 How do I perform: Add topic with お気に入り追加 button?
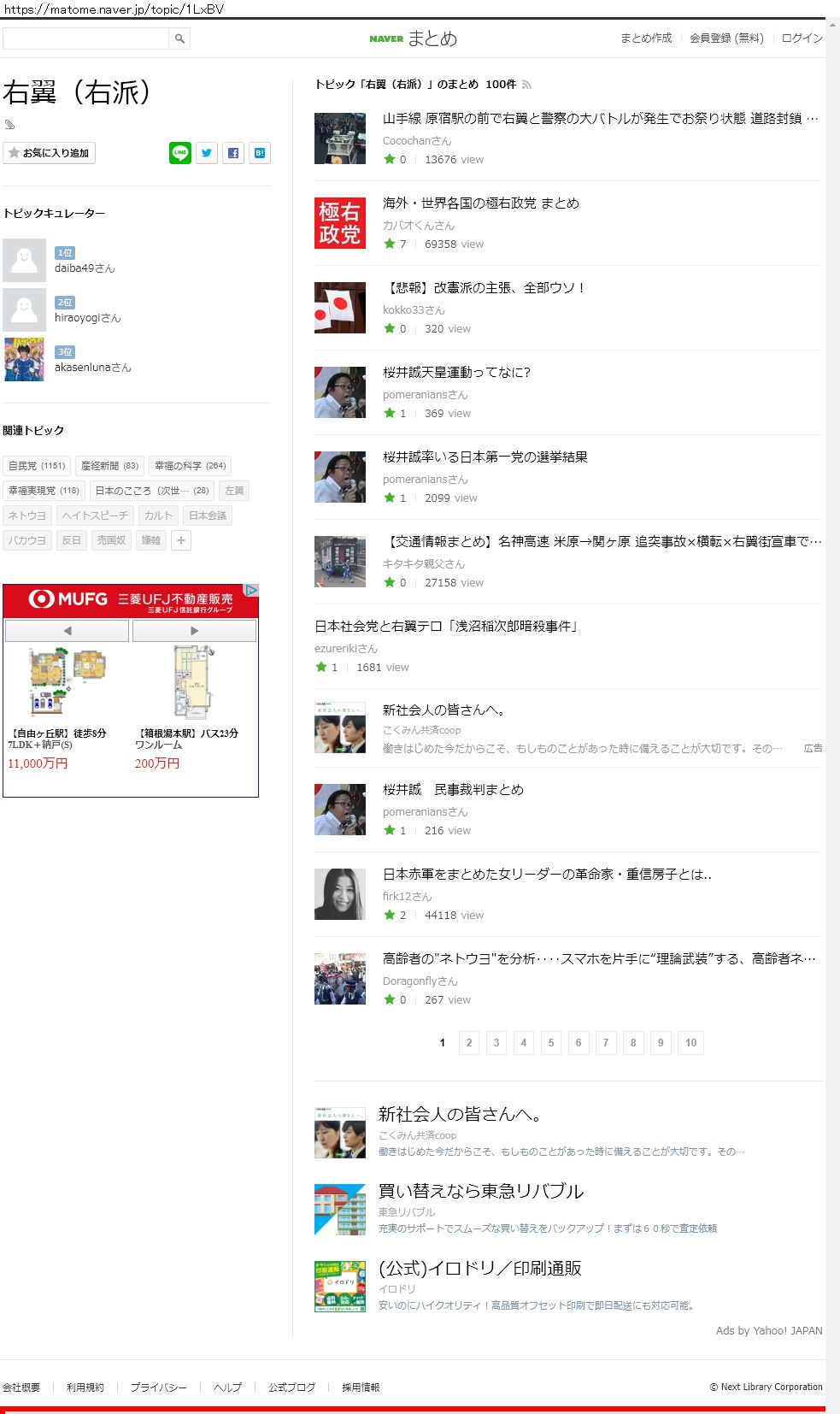pyautogui.click(x=49, y=153)
